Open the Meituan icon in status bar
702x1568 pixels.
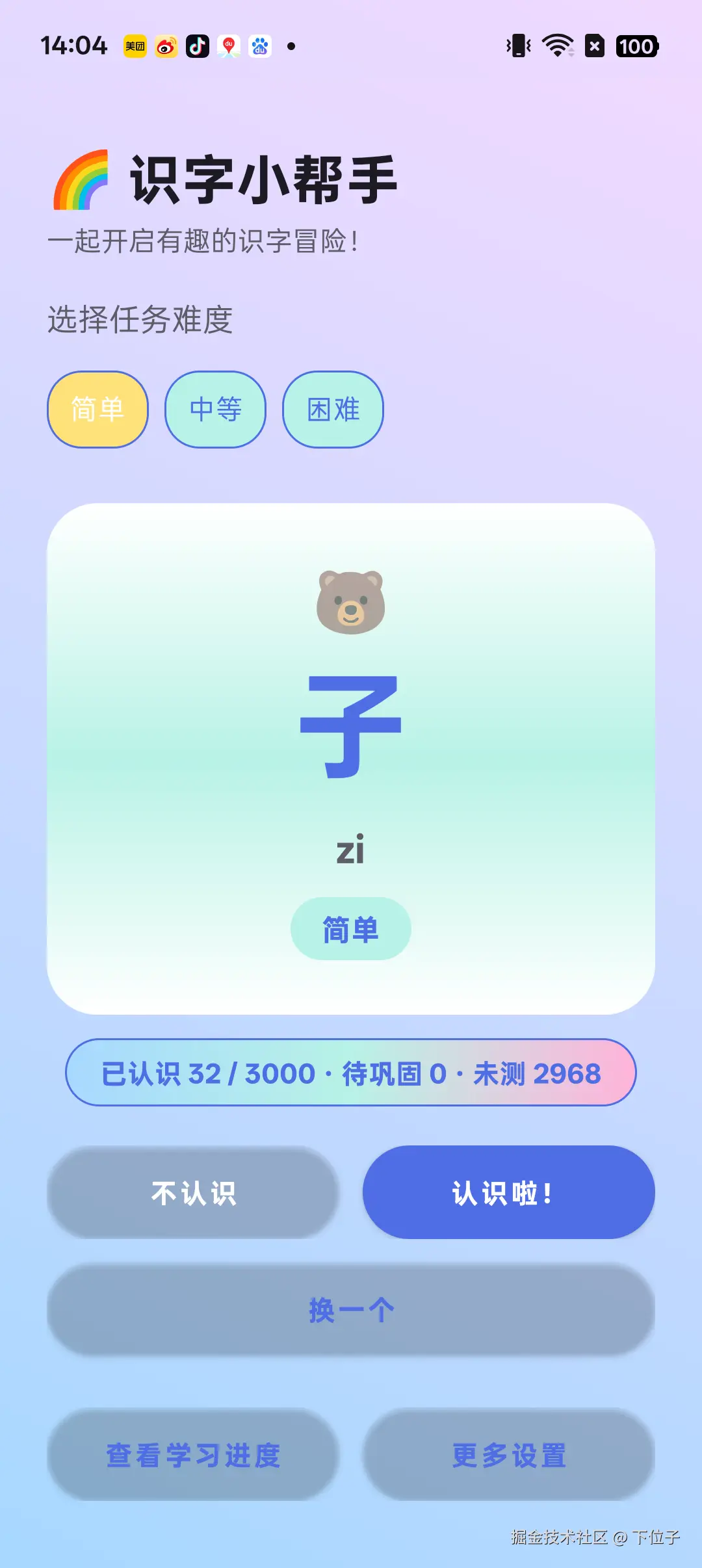tap(135, 46)
